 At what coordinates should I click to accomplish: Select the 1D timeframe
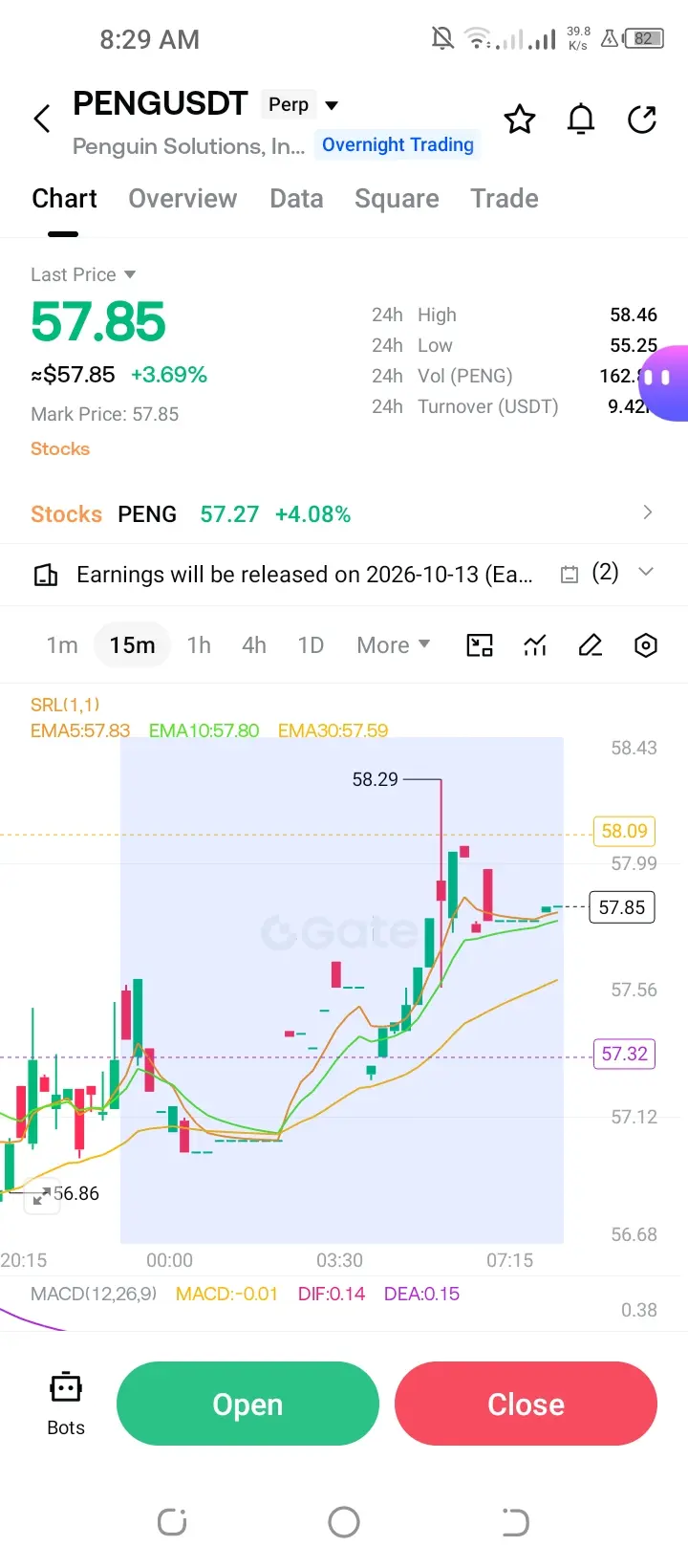click(x=311, y=645)
